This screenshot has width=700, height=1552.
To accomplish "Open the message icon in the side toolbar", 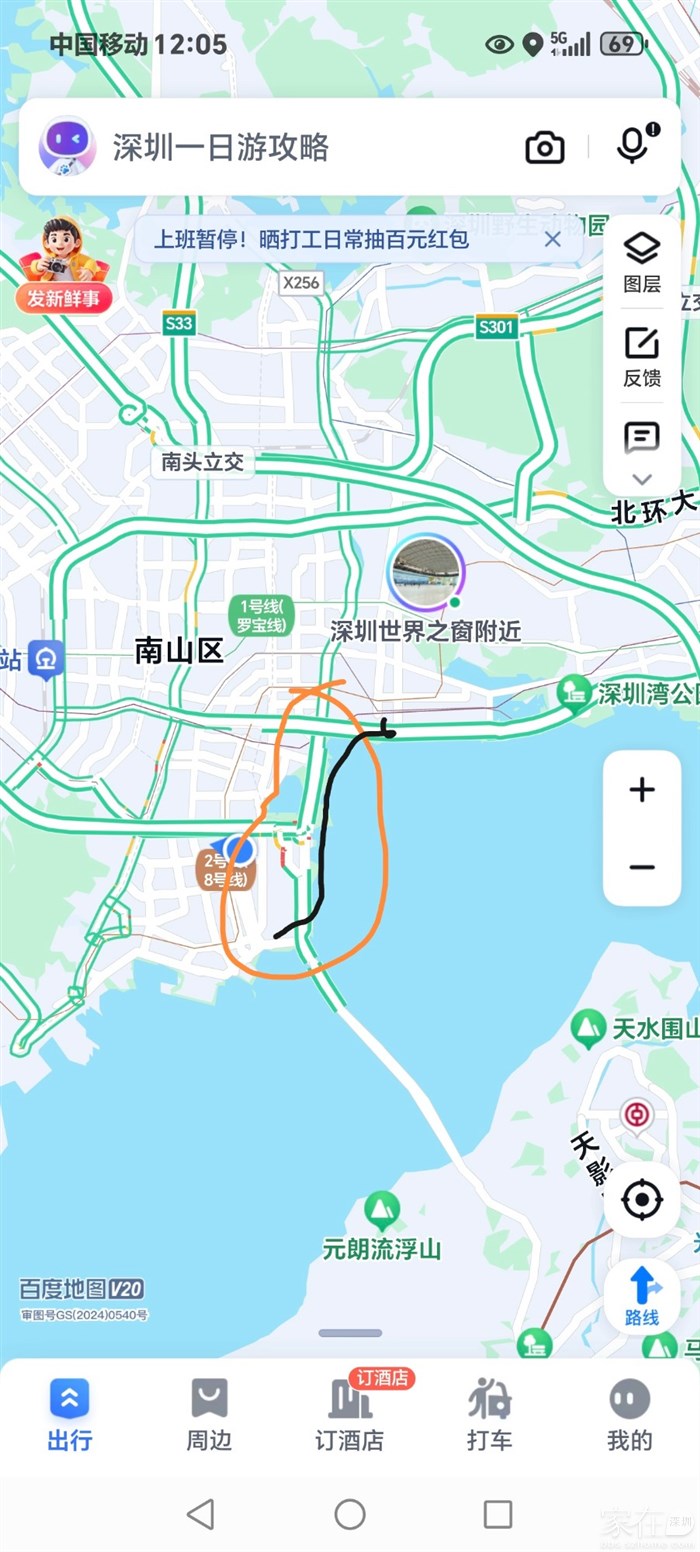I will click(x=642, y=438).
